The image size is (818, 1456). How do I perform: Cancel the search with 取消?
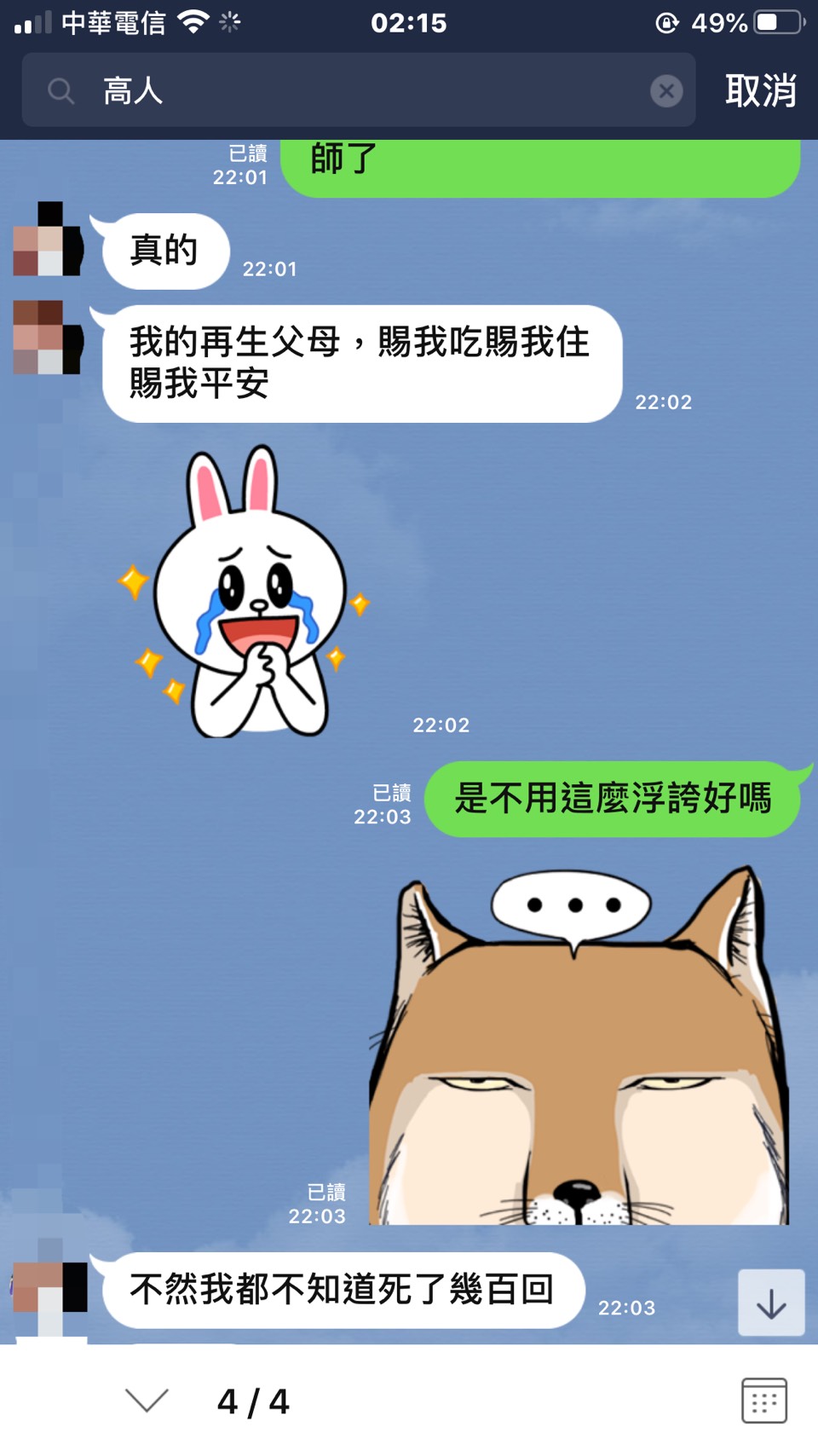(760, 90)
